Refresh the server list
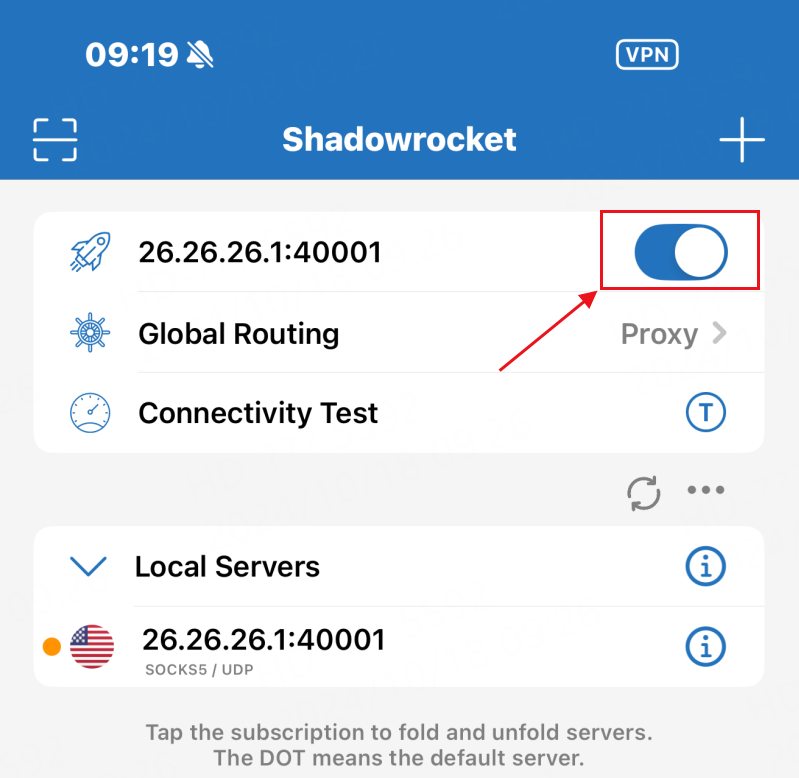 [x=644, y=492]
